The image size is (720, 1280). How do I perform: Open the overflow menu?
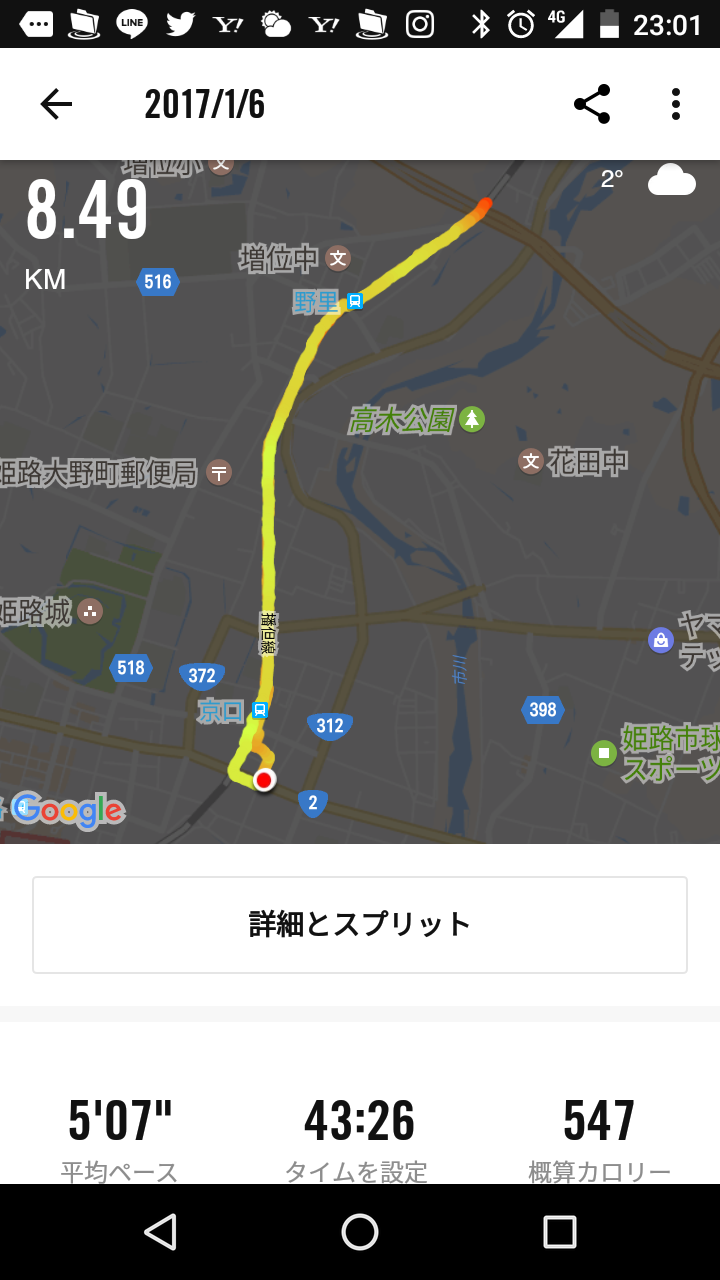tap(676, 104)
